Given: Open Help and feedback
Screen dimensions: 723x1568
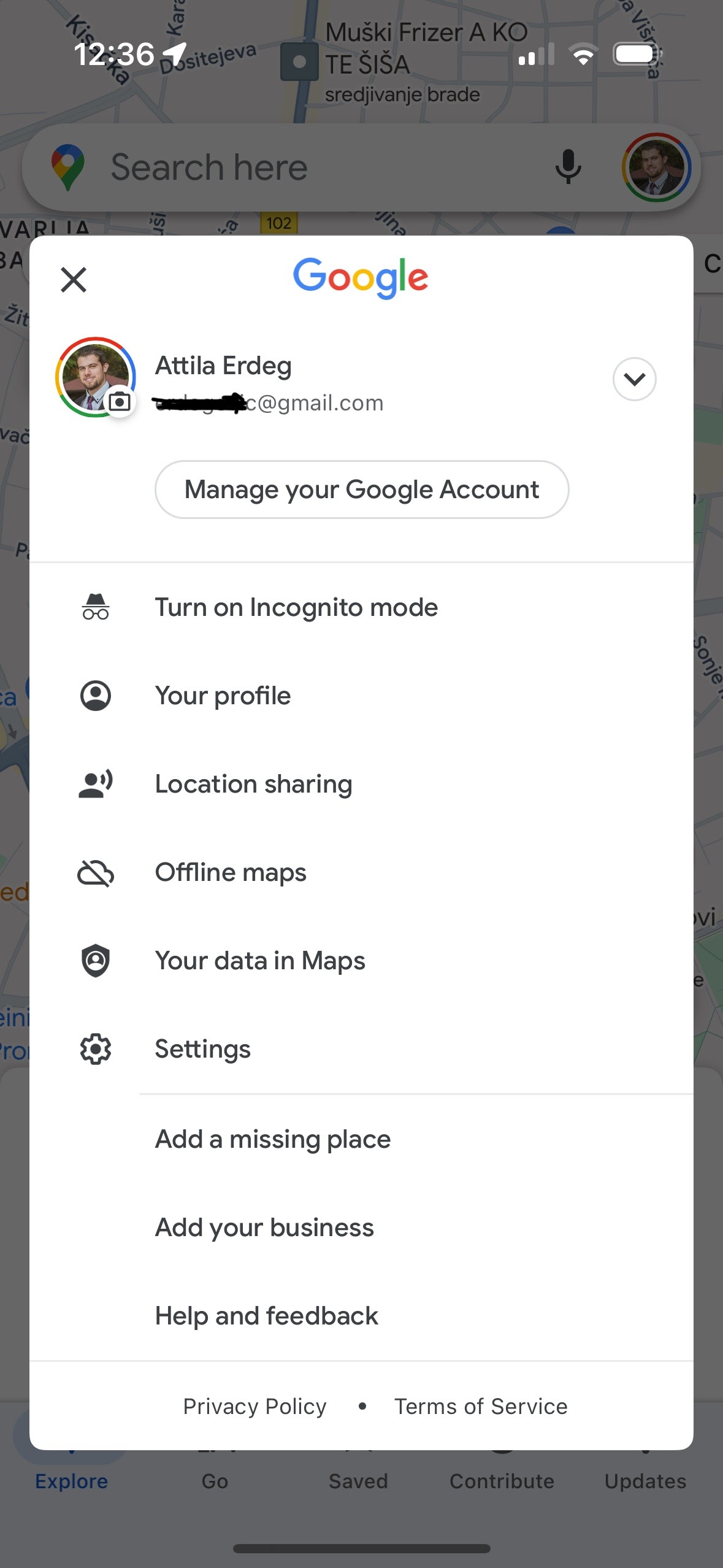Looking at the screenshot, I should click(361, 1316).
